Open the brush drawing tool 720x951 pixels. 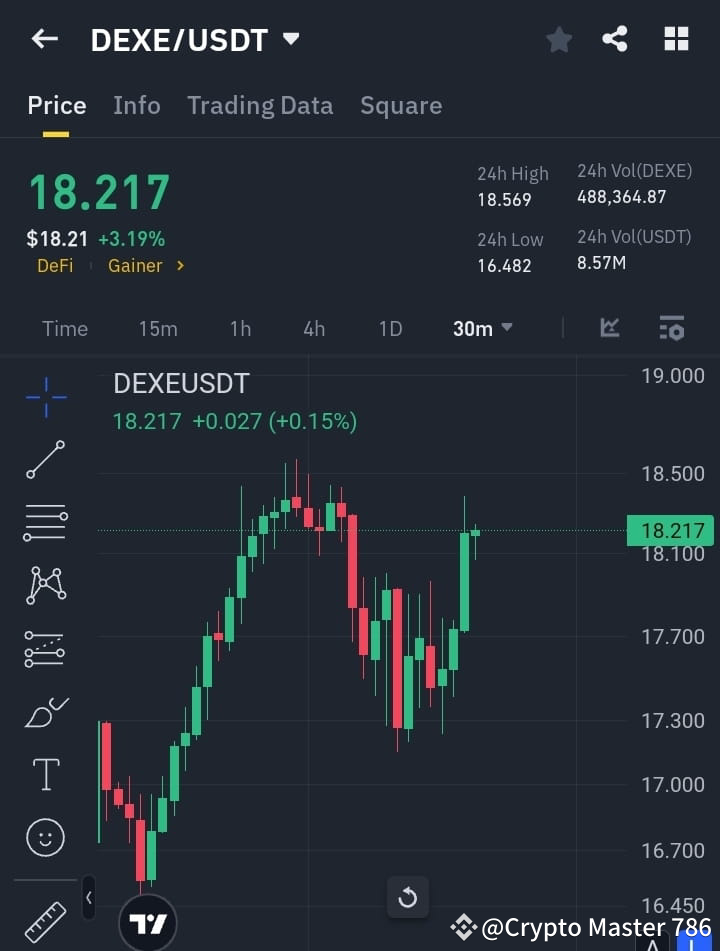pyautogui.click(x=44, y=711)
